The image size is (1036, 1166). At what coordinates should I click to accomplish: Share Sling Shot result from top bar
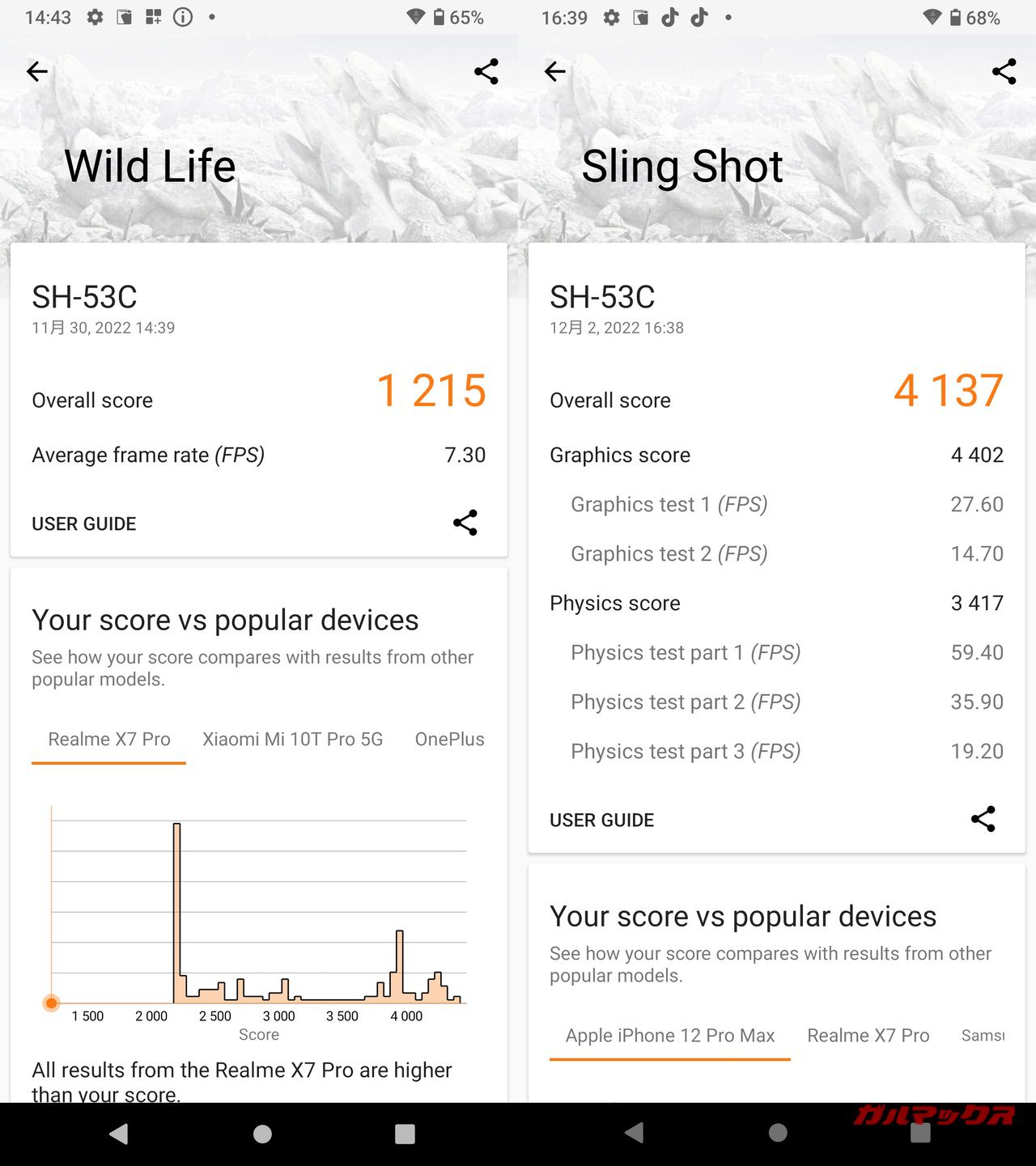(1004, 72)
